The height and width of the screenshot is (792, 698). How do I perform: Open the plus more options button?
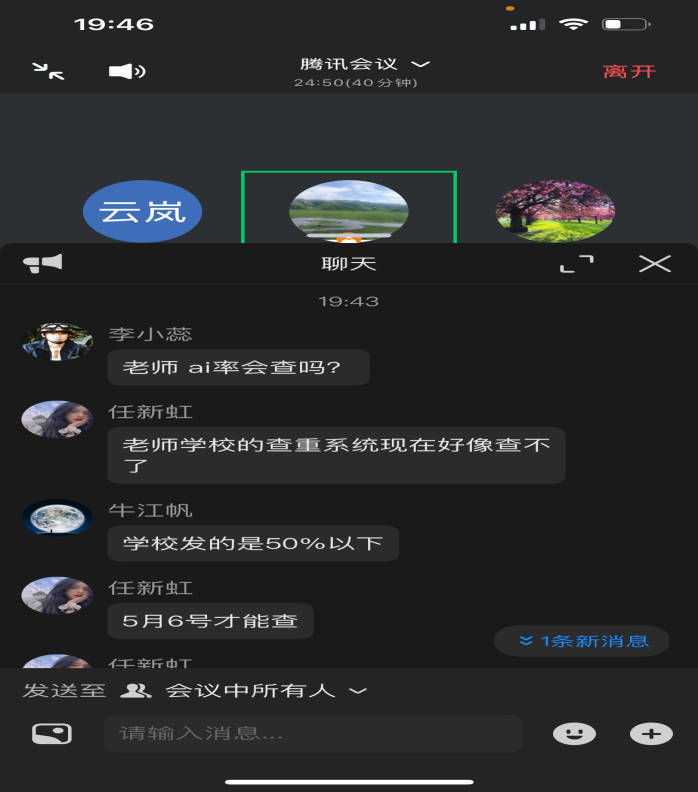pos(651,734)
